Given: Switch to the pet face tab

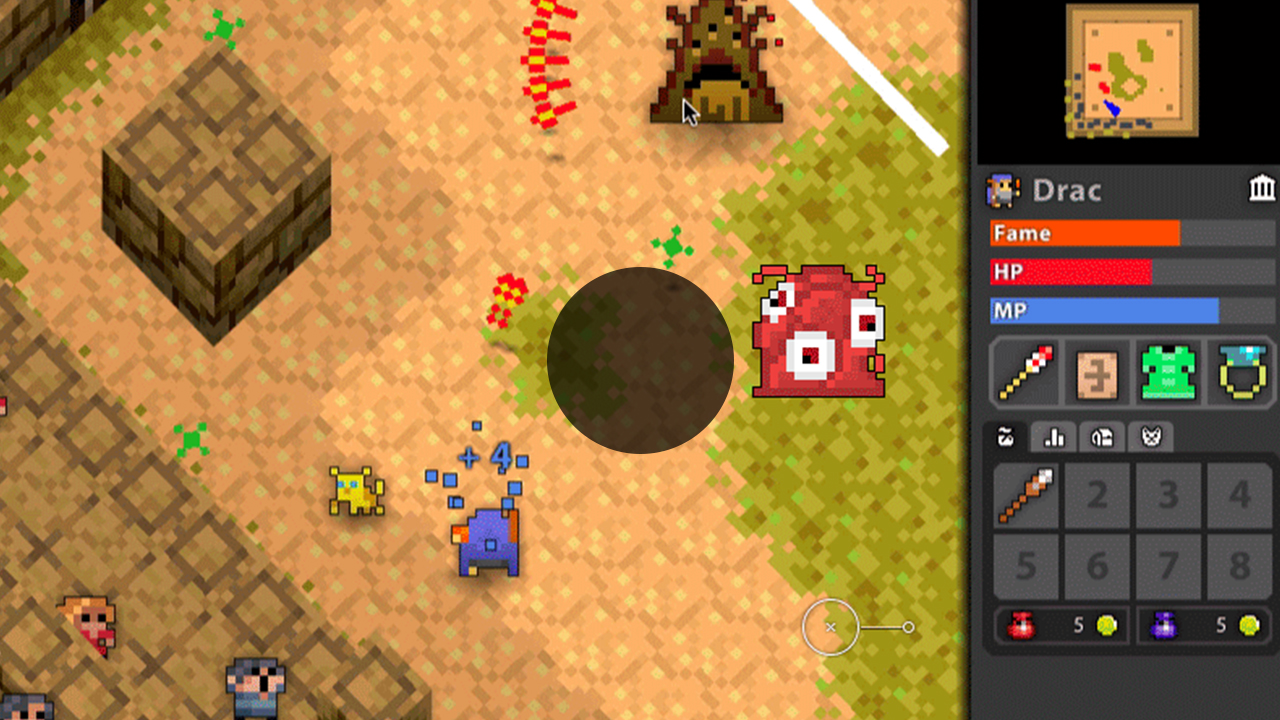Looking at the screenshot, I should pyautogui.click(x=1150, y=437).
